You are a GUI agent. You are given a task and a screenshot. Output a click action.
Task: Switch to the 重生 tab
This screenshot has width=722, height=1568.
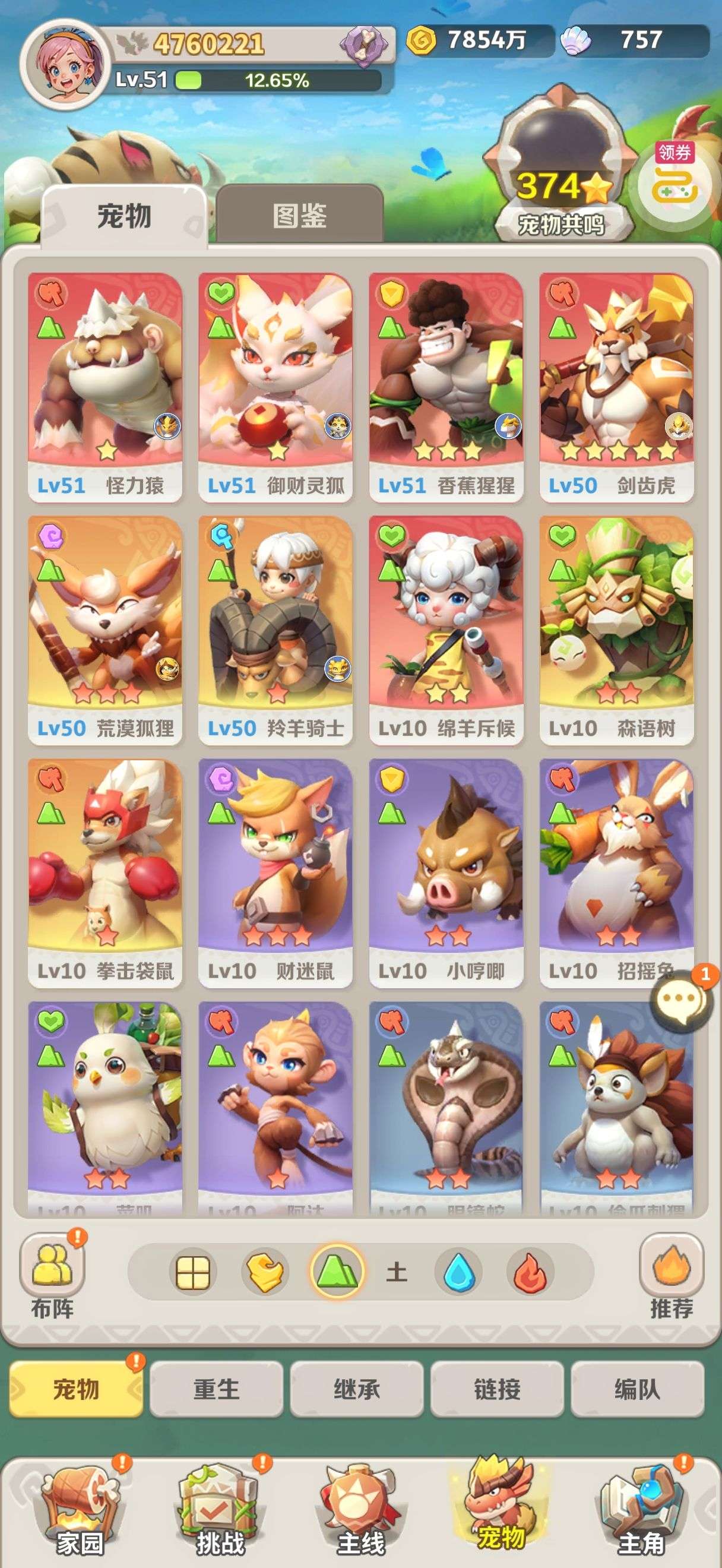pos(216,1390)
